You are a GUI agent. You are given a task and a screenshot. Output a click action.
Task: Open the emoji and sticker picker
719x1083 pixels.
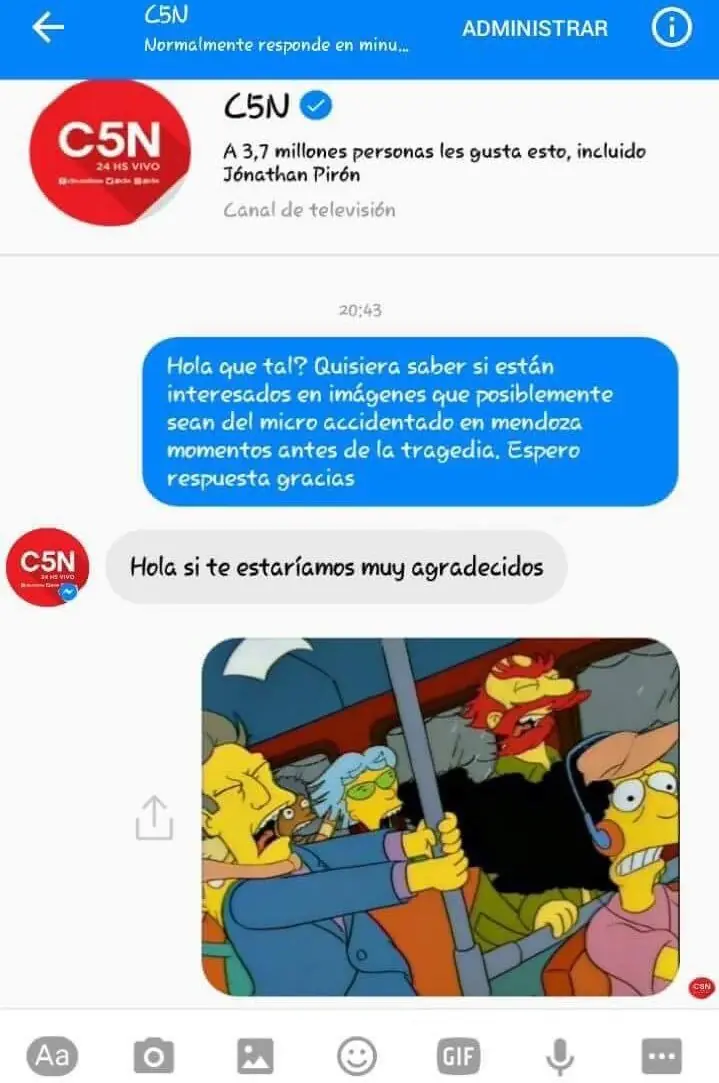pos(357,1055)
